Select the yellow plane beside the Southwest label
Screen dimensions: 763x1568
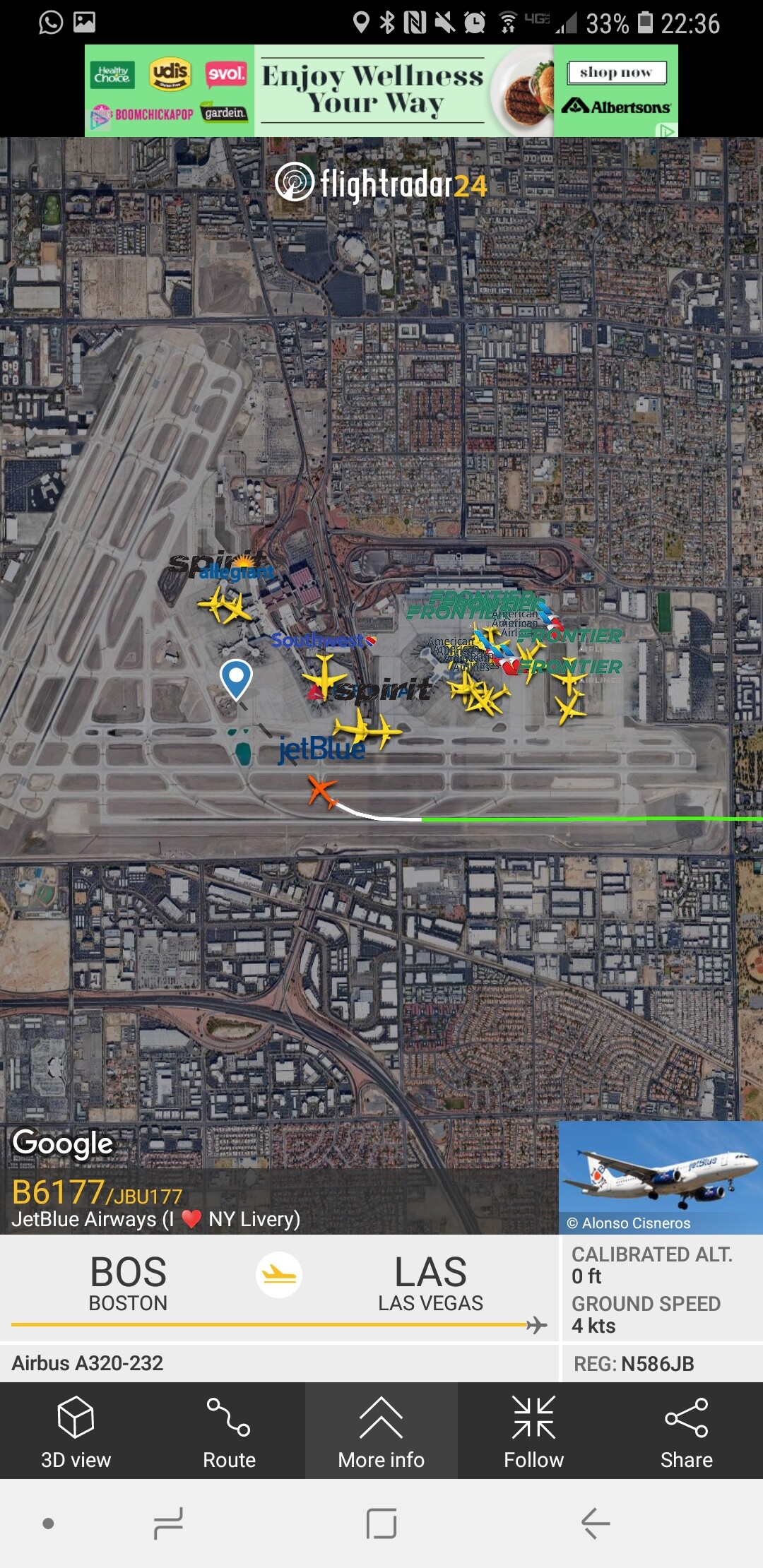[324, 674]
